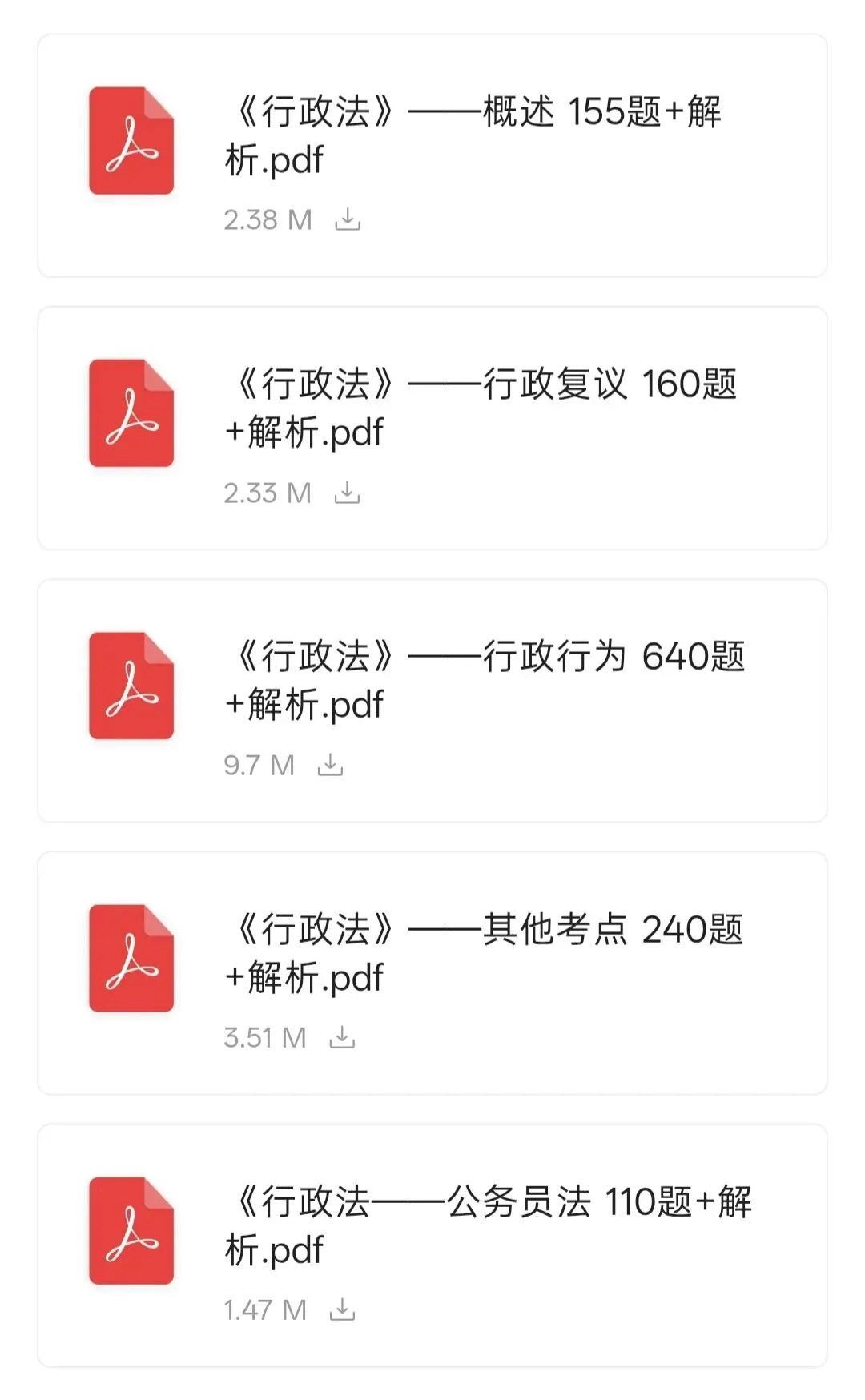865x1400 pixels.
Task: Download the 2.38 M 概述 PDF file
Action: click(x=348, y=219)
